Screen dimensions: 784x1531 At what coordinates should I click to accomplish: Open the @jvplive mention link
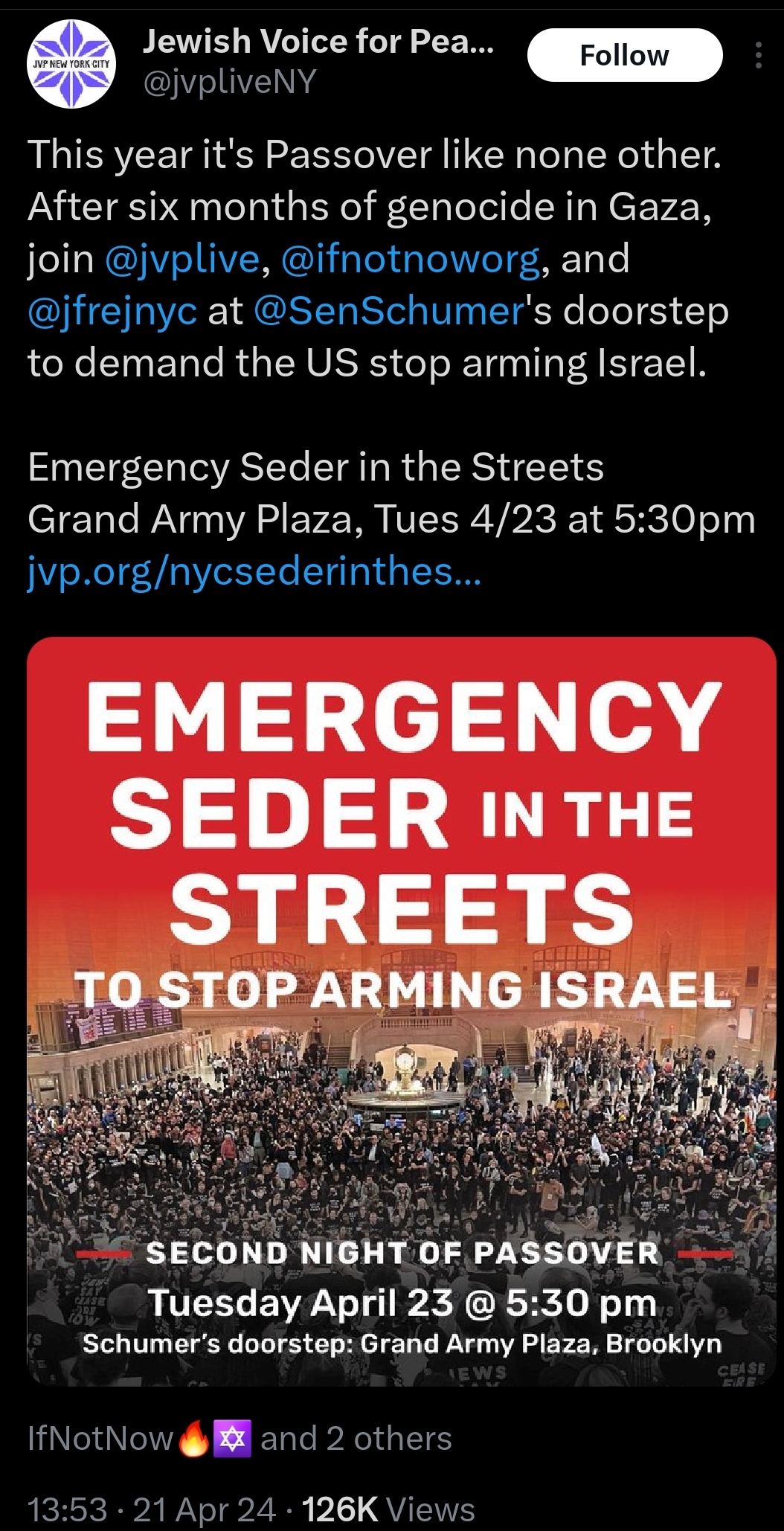pos(182,259)
